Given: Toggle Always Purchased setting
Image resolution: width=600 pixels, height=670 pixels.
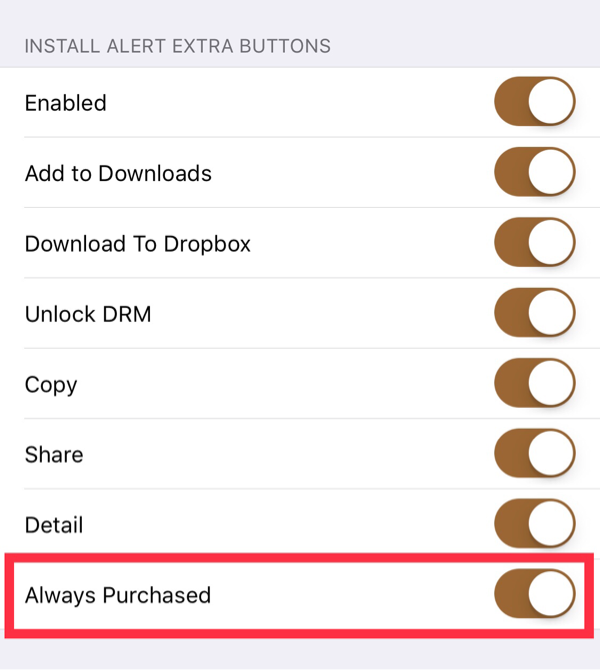Looking at the screenshot, I should click(x=535, y=595).
